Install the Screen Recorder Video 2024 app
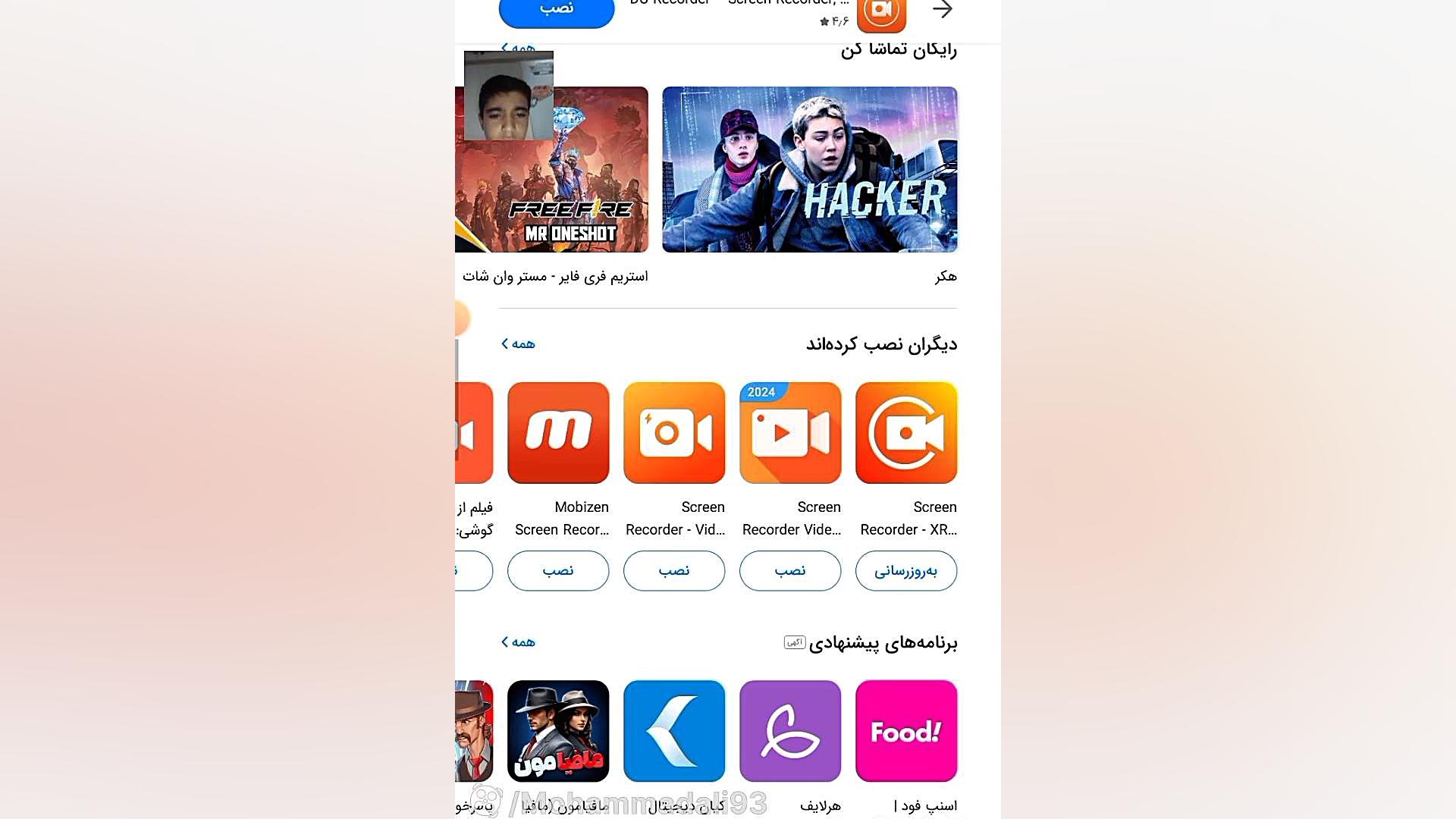The image size is (1456, 819). [789, 571]
